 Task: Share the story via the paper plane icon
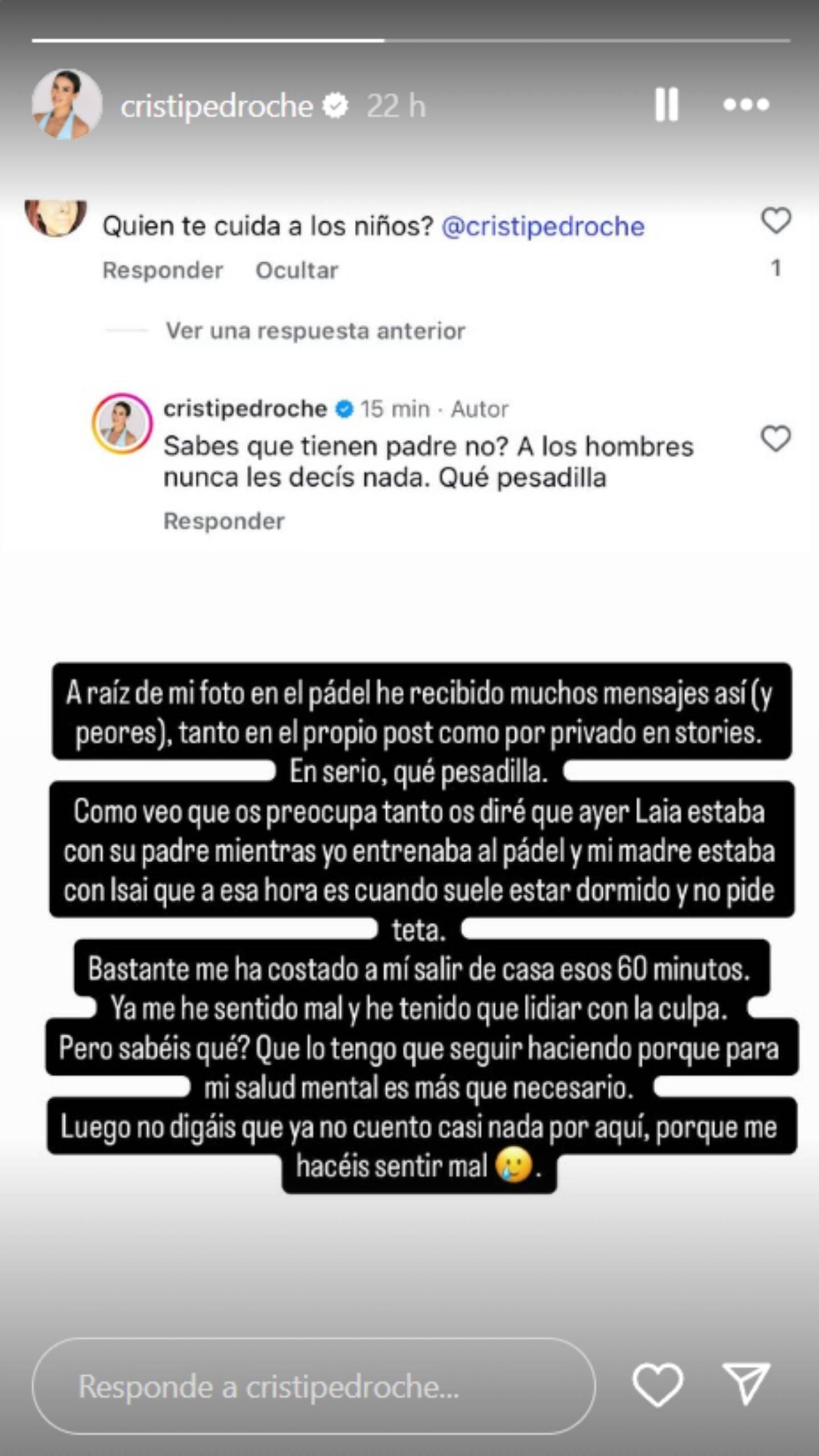point(746,1384)
